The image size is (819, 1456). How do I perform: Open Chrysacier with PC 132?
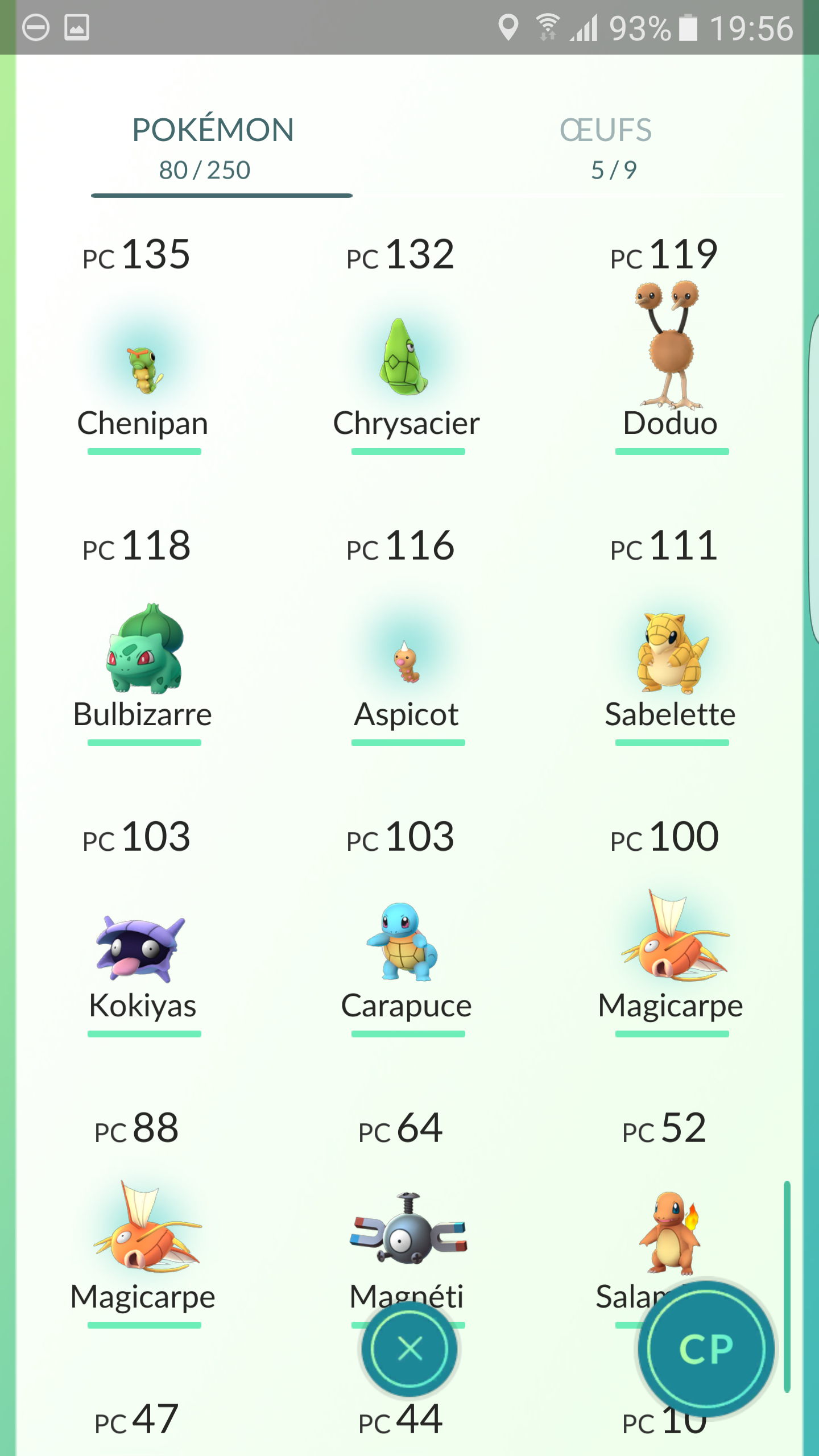[406, 364]
